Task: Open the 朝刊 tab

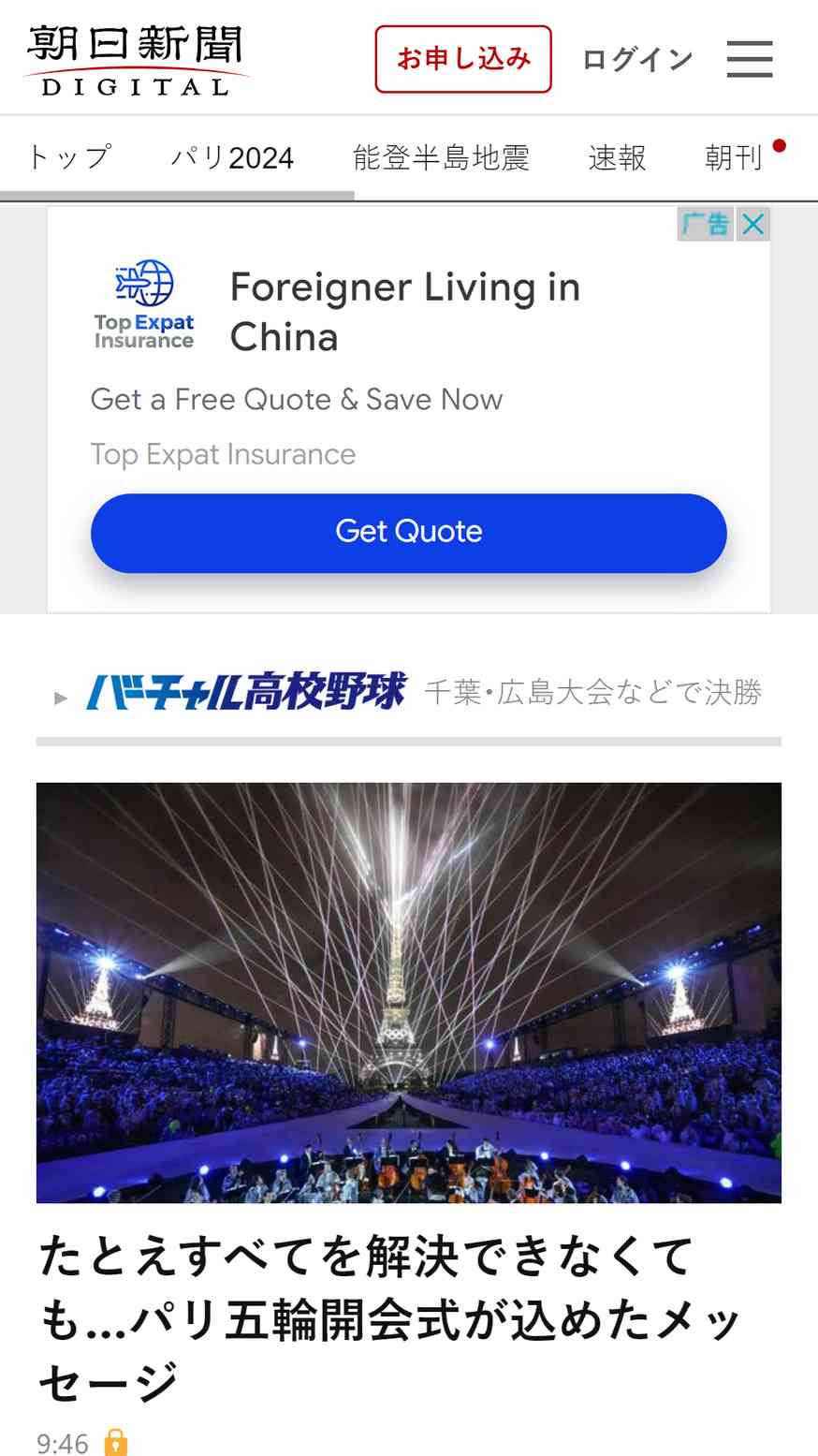Action: [x=734, y=157]
